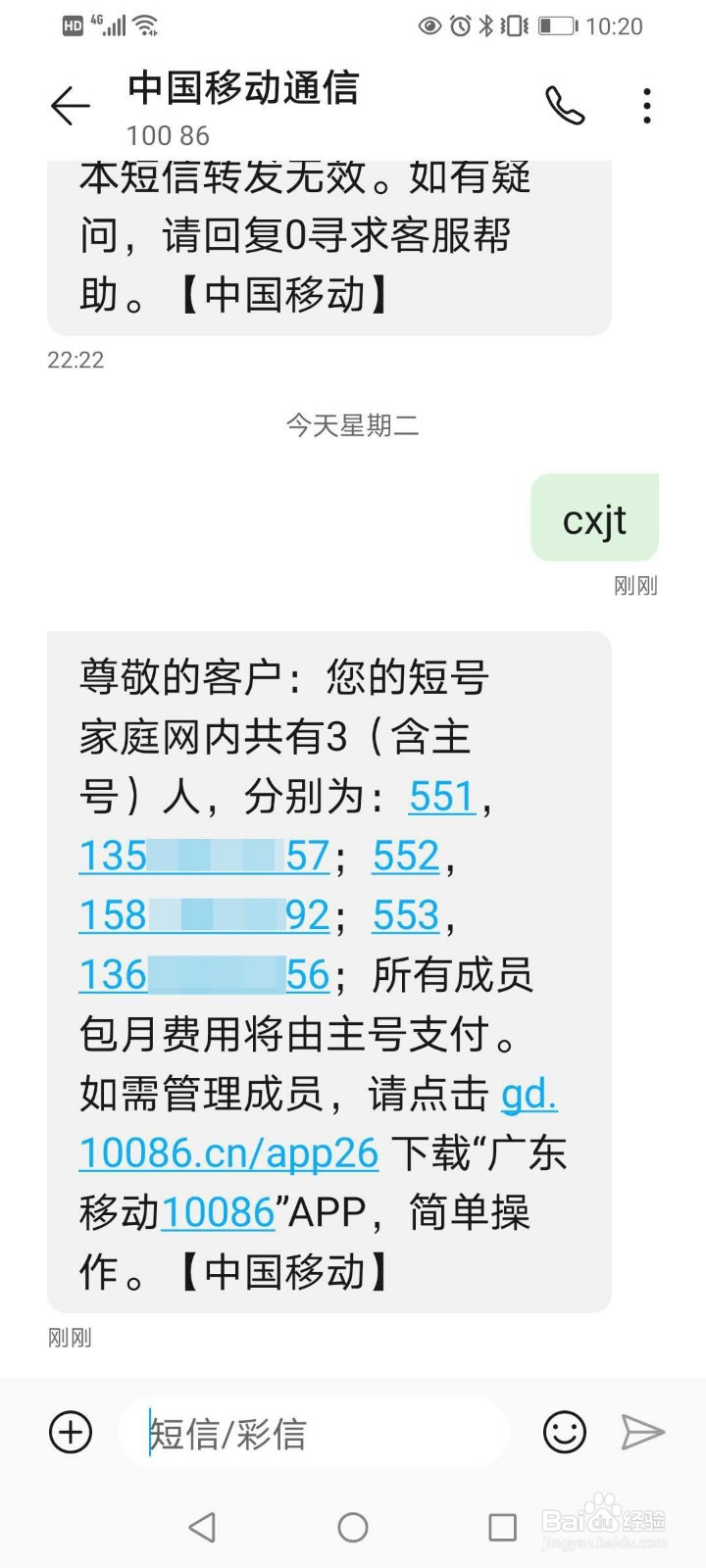
Task: Tap the send message arrow icon
Action: coord(642,1433)
